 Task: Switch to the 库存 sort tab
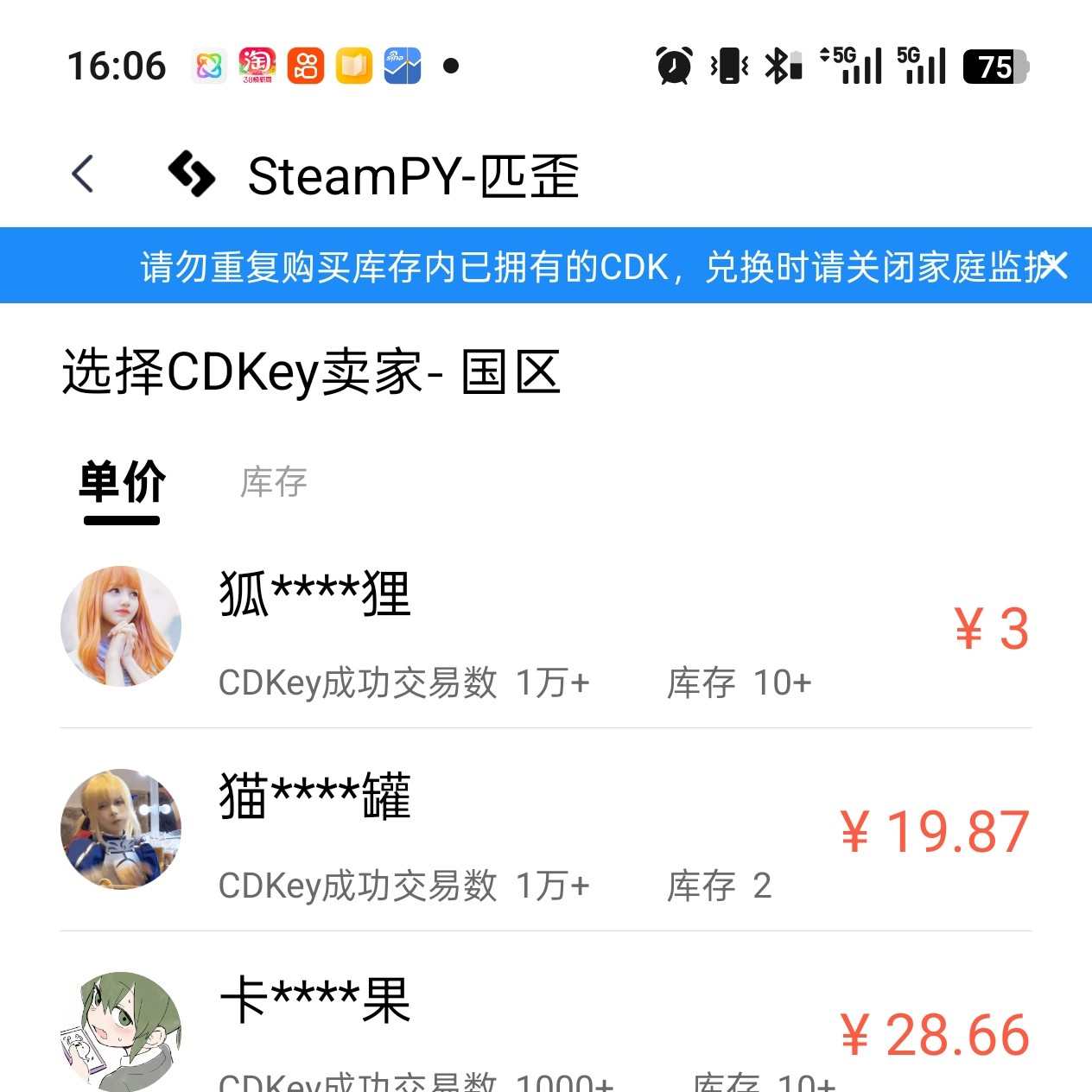[273, 482]
